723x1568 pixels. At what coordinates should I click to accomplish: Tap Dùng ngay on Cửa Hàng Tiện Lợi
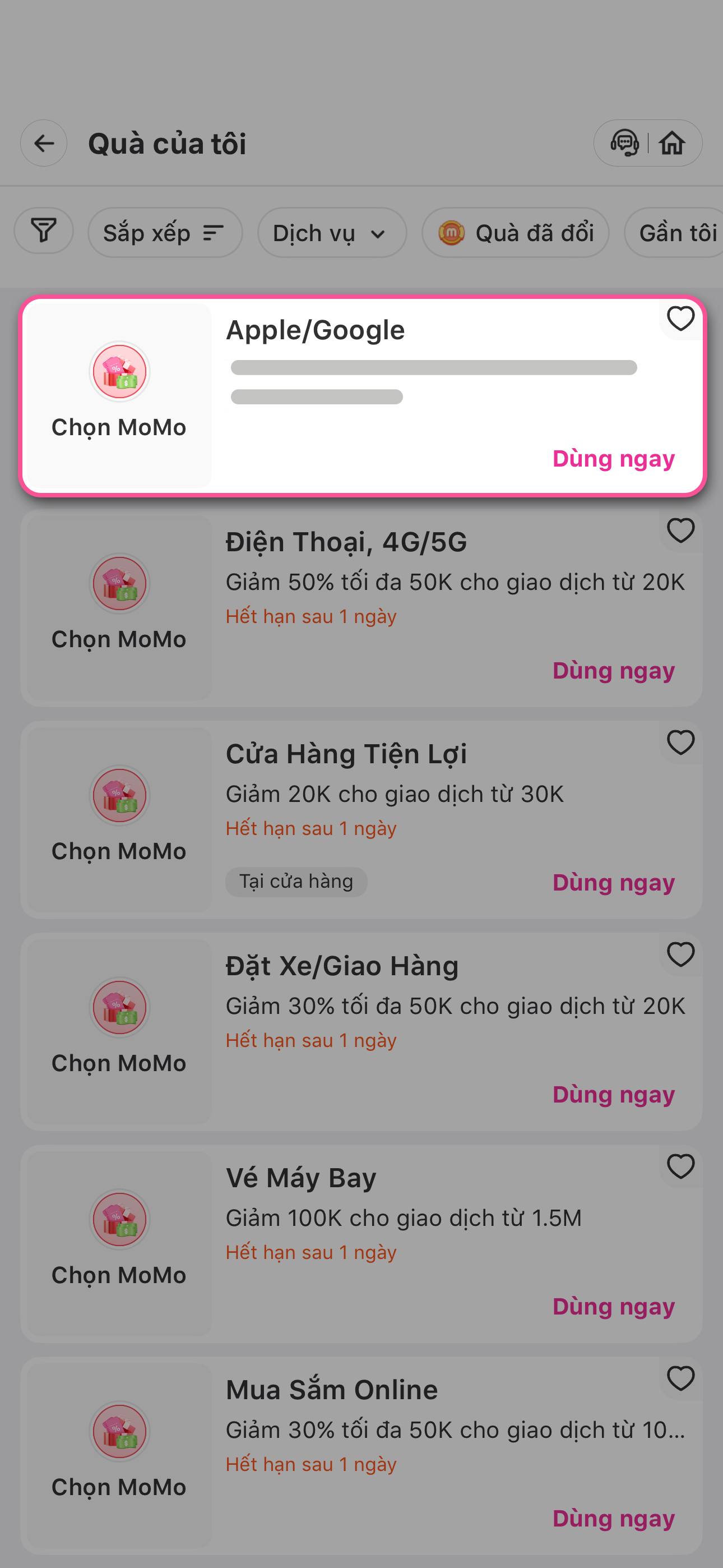pyautogui.click(x=614, y=883)
